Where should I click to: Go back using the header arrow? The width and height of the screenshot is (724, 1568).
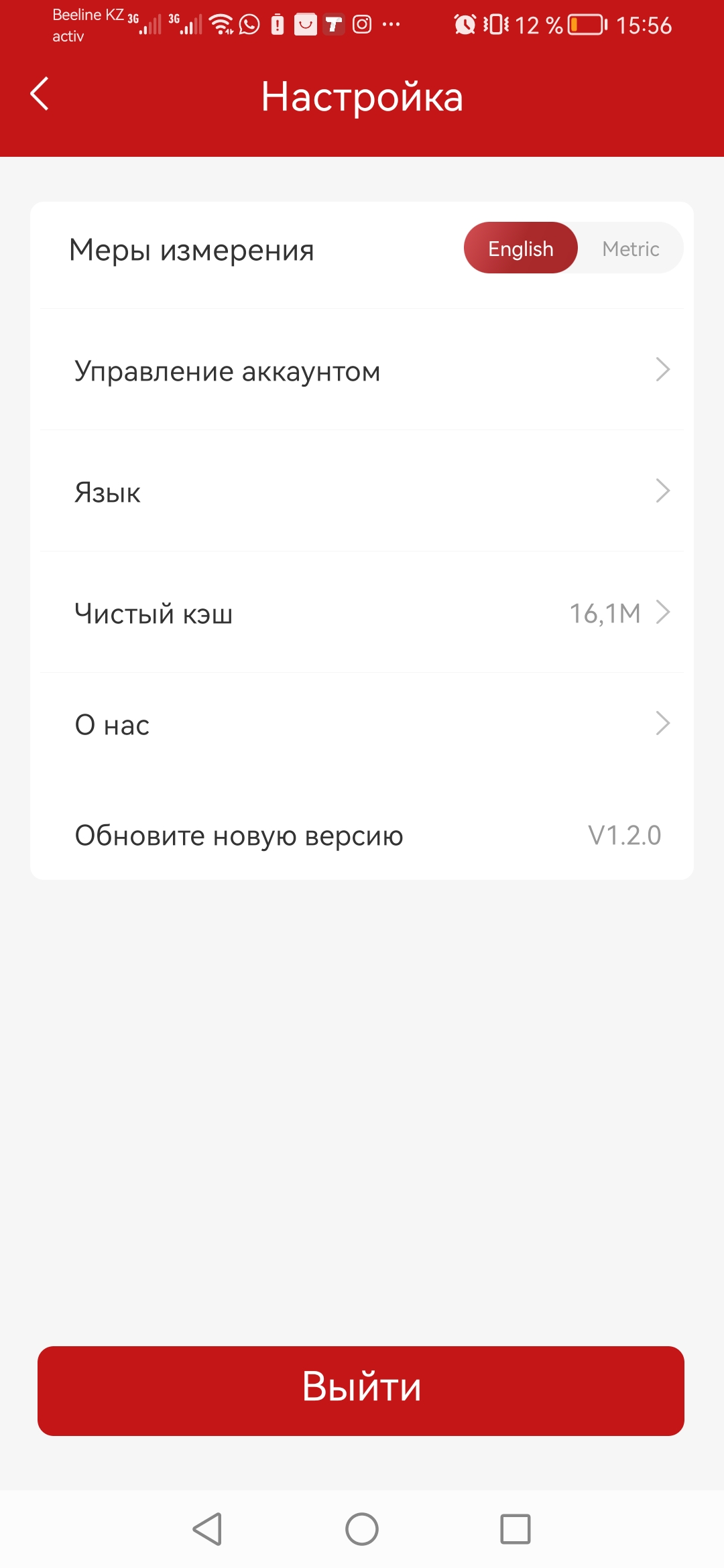(40, 94)
